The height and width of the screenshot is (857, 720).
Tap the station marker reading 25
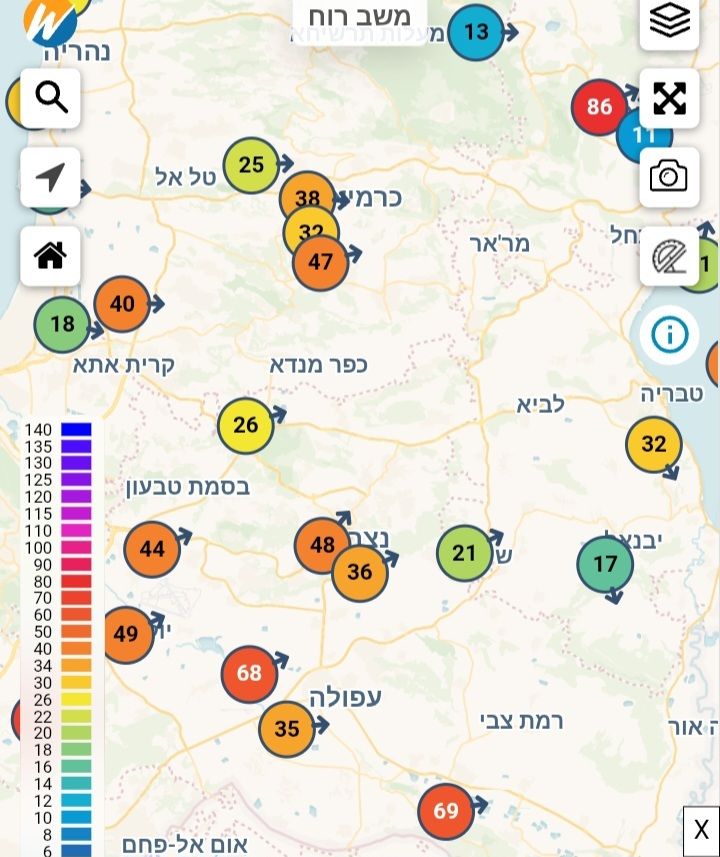tap(251, 165)
